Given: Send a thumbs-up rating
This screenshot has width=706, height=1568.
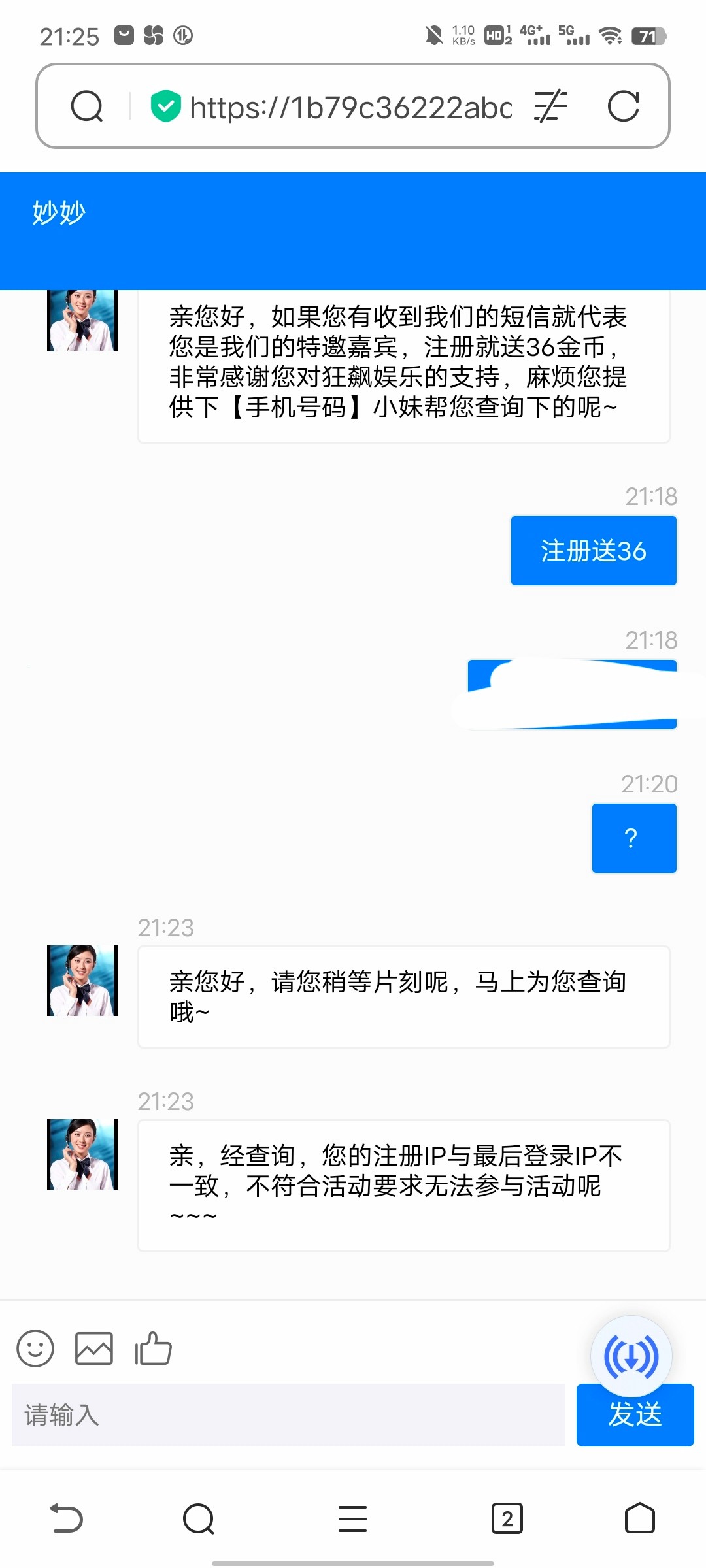Looking at the screenshot, I should [153, 1348].
